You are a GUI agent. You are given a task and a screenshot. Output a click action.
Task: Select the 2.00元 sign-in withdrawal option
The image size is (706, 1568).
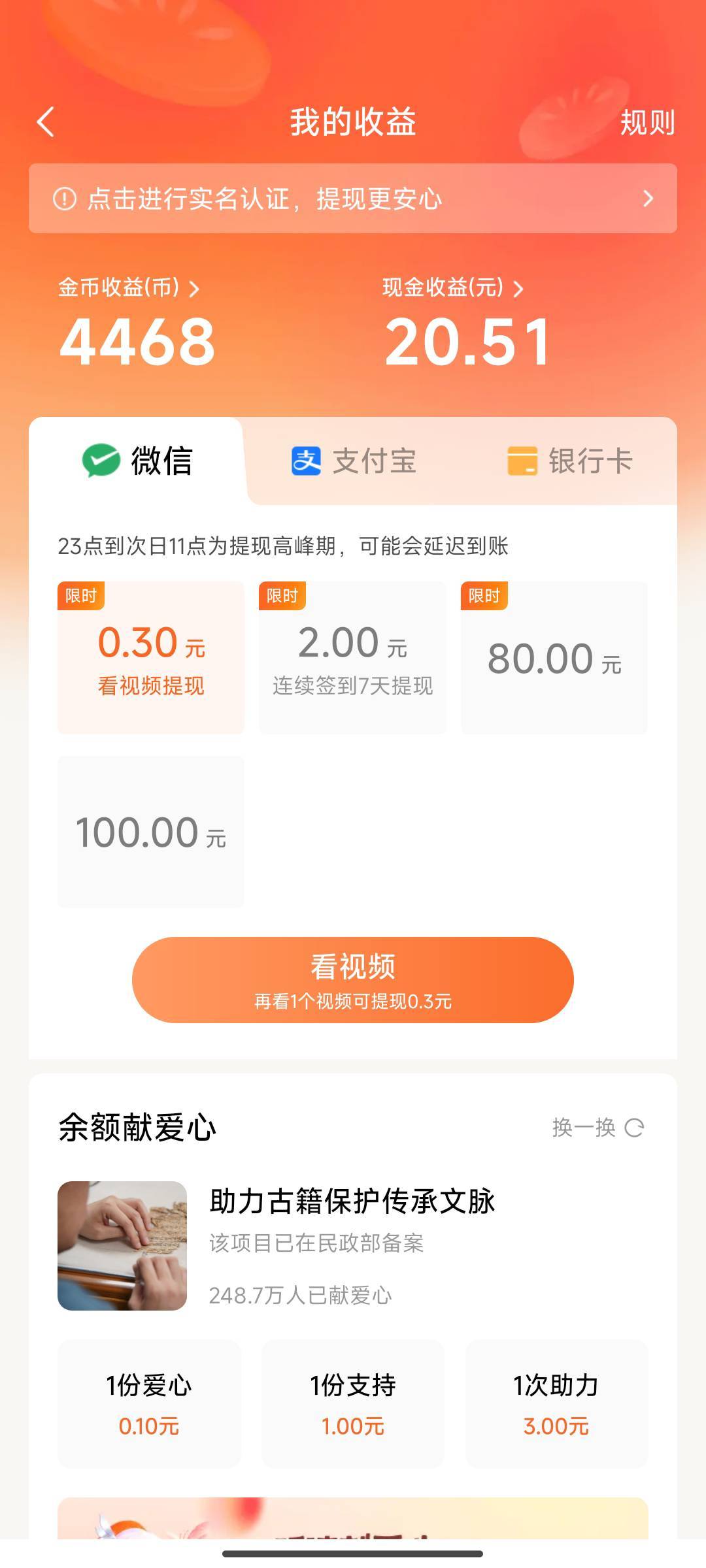[x=353, y=657]
